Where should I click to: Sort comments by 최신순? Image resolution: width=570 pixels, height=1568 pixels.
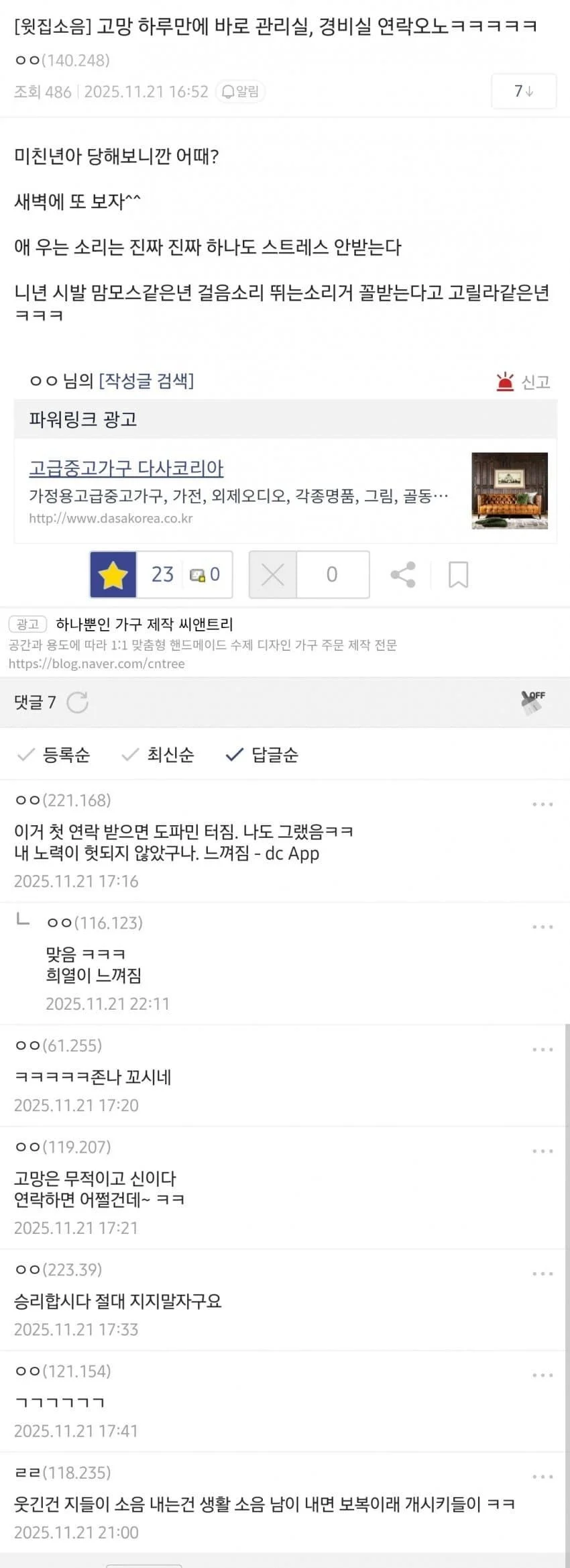pos(158,755)
